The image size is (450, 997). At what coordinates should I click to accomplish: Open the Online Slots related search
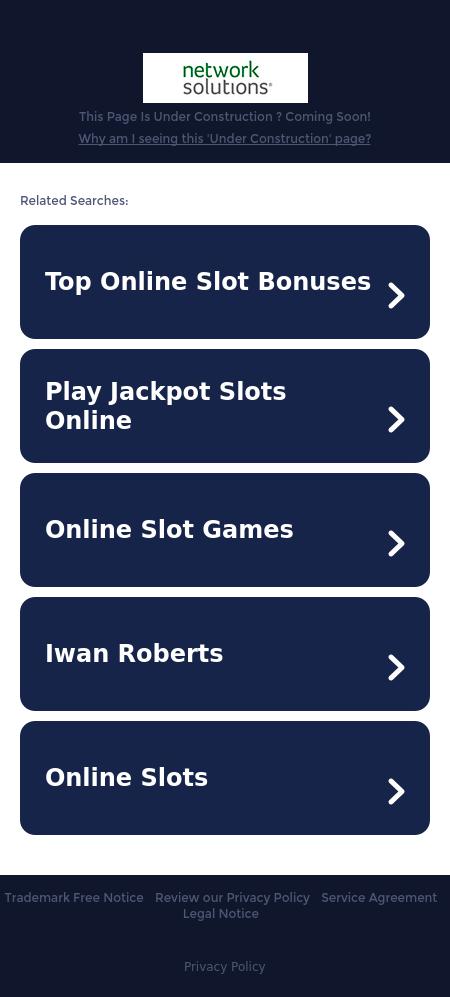(x=225, y=778)
